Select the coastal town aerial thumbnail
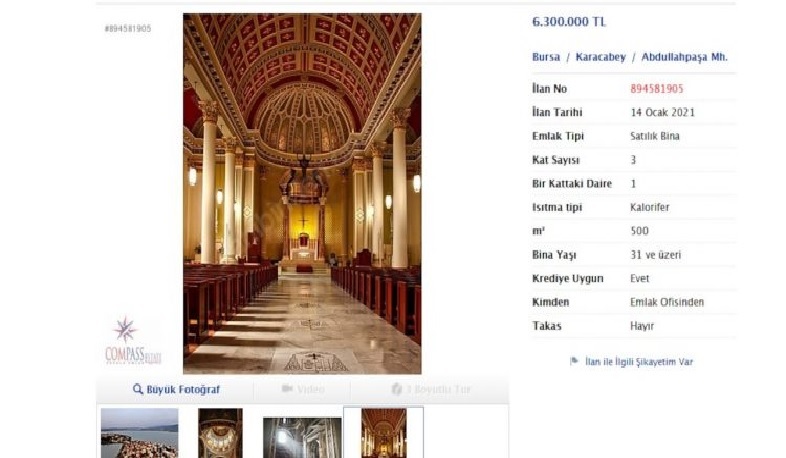Screen dimensions: 786x458 click(139, 433)
